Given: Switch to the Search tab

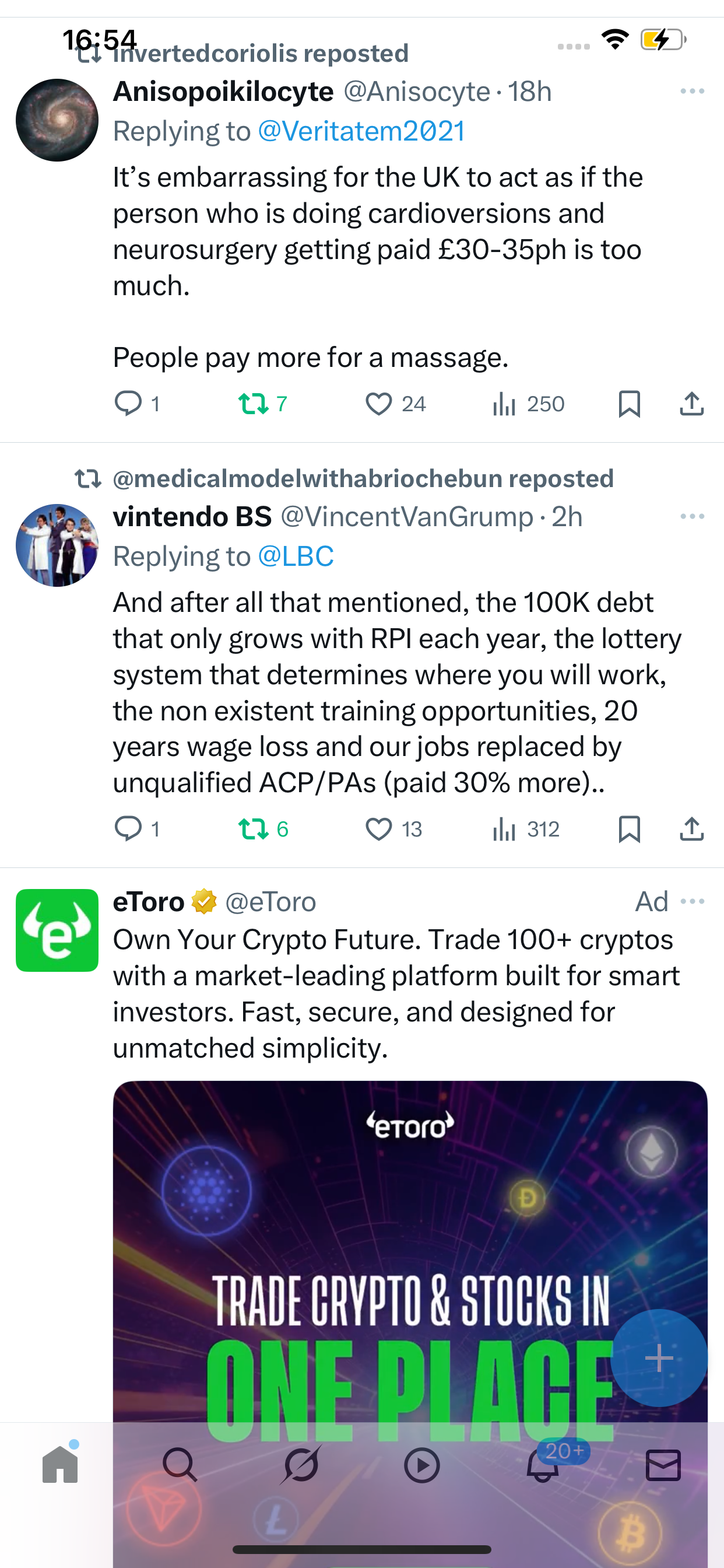Looking at the screenshot, I should pyautogui.click(x=180, y=1465).
